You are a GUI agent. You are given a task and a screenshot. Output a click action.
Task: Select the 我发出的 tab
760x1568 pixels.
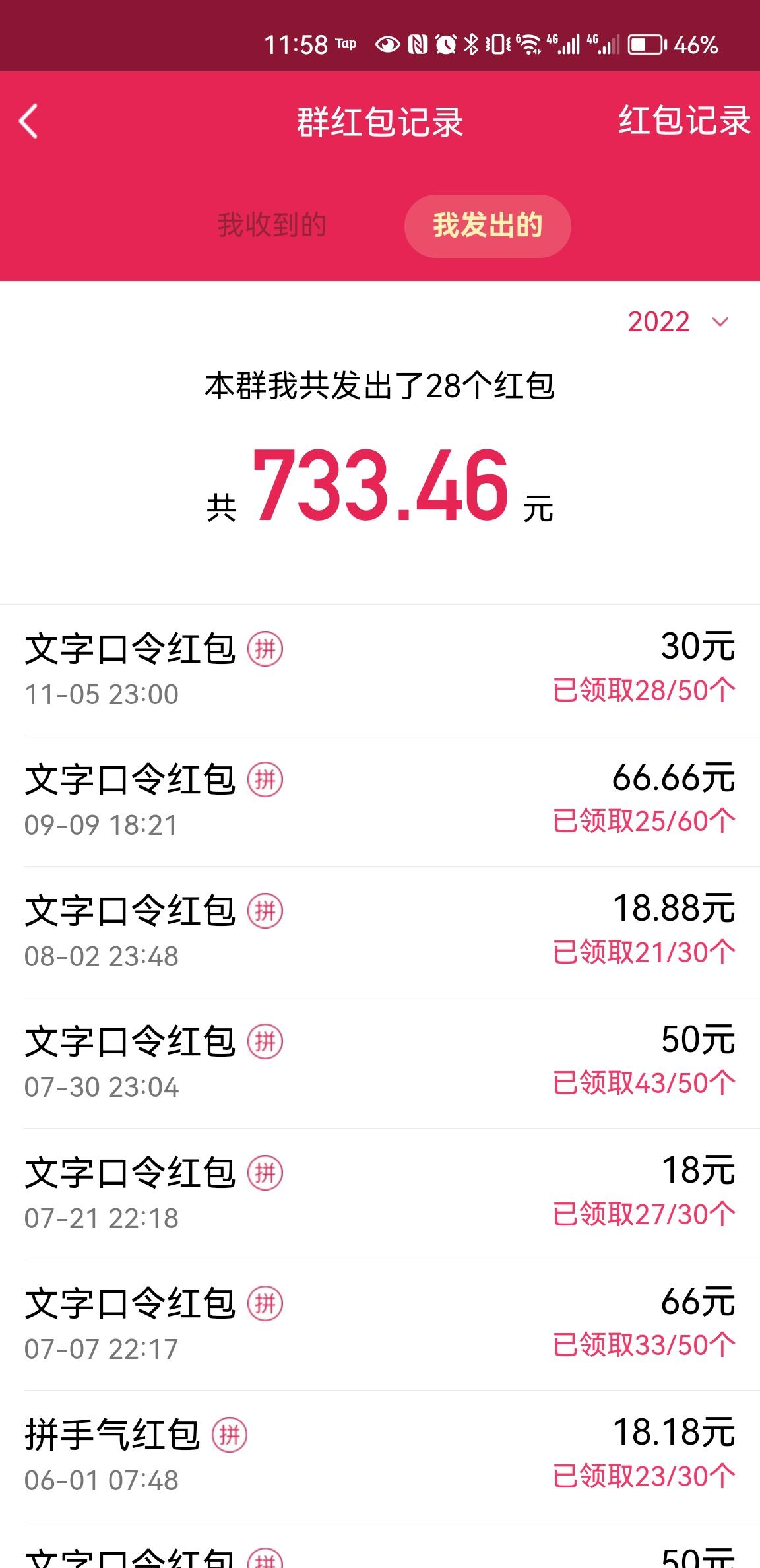(x=488, y=226)
